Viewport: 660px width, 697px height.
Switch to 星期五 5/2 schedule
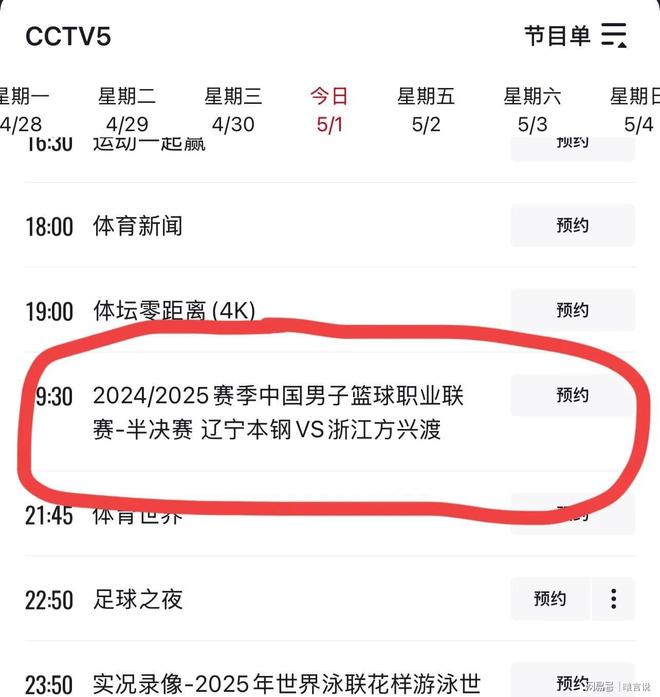[425, 110]
